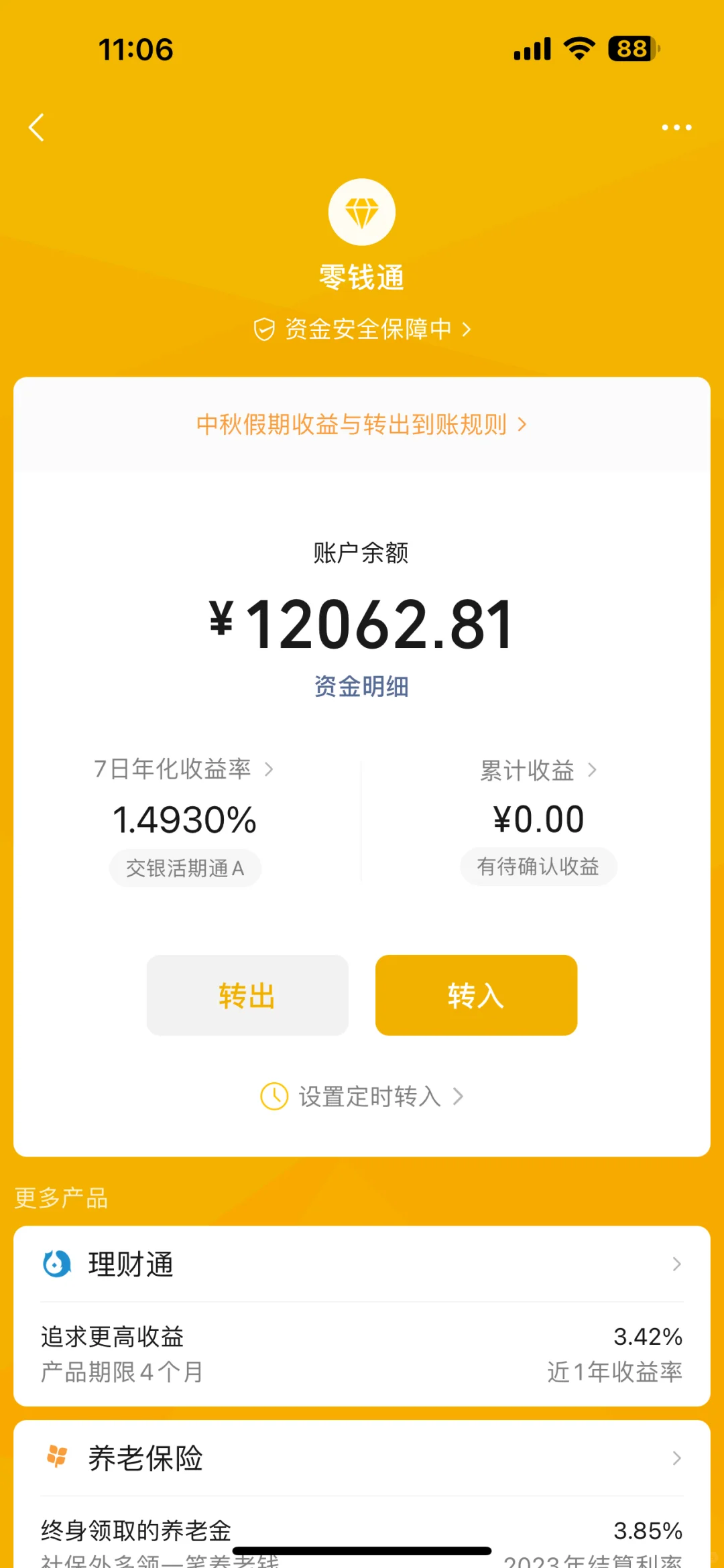The width and height of the screenshot is (724, 1568).
Task: Open the 理财通 product row
Action: pyautogui.click(x=362, y=1264)
